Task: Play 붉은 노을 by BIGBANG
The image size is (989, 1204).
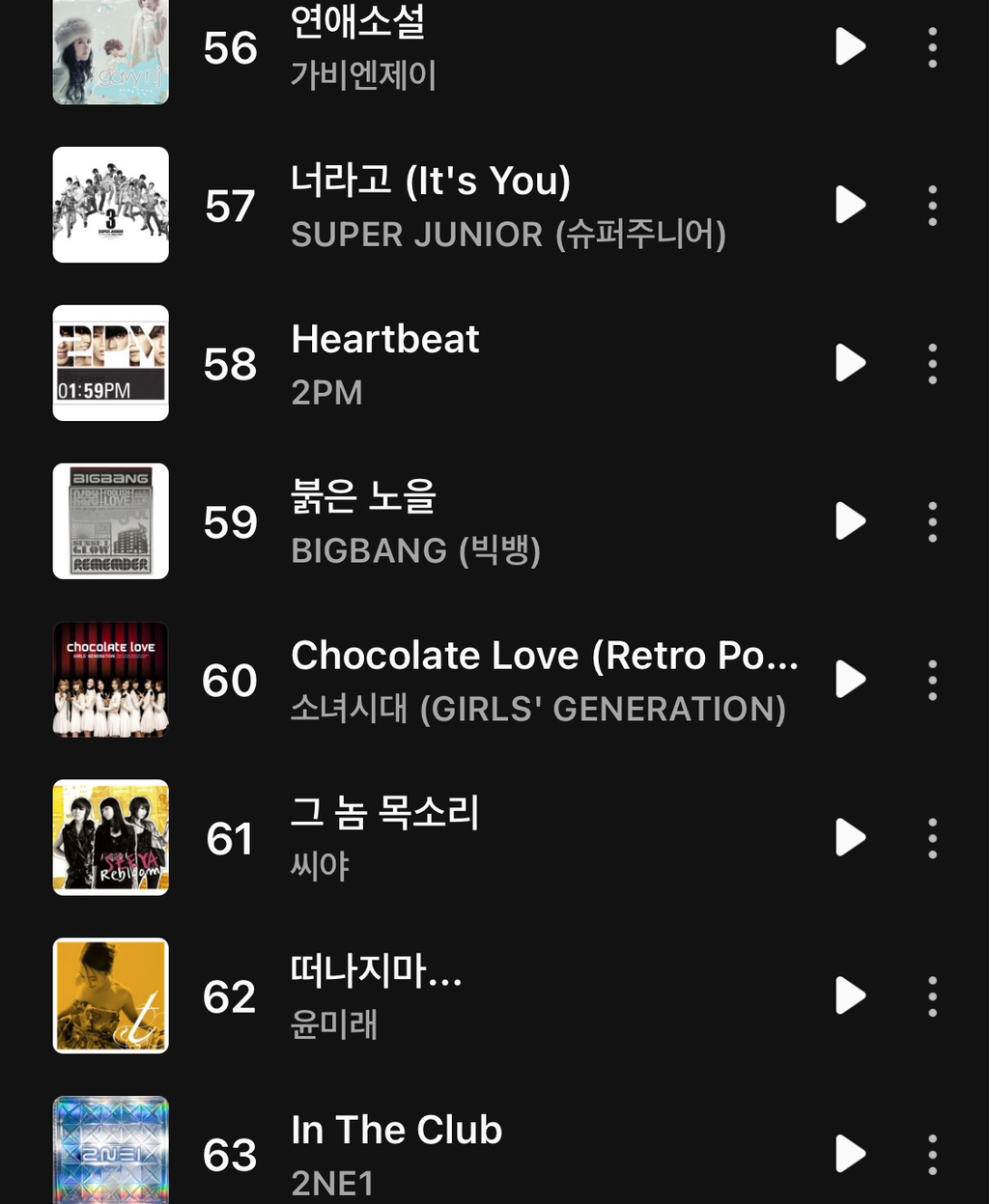Action: pos(850,521)
